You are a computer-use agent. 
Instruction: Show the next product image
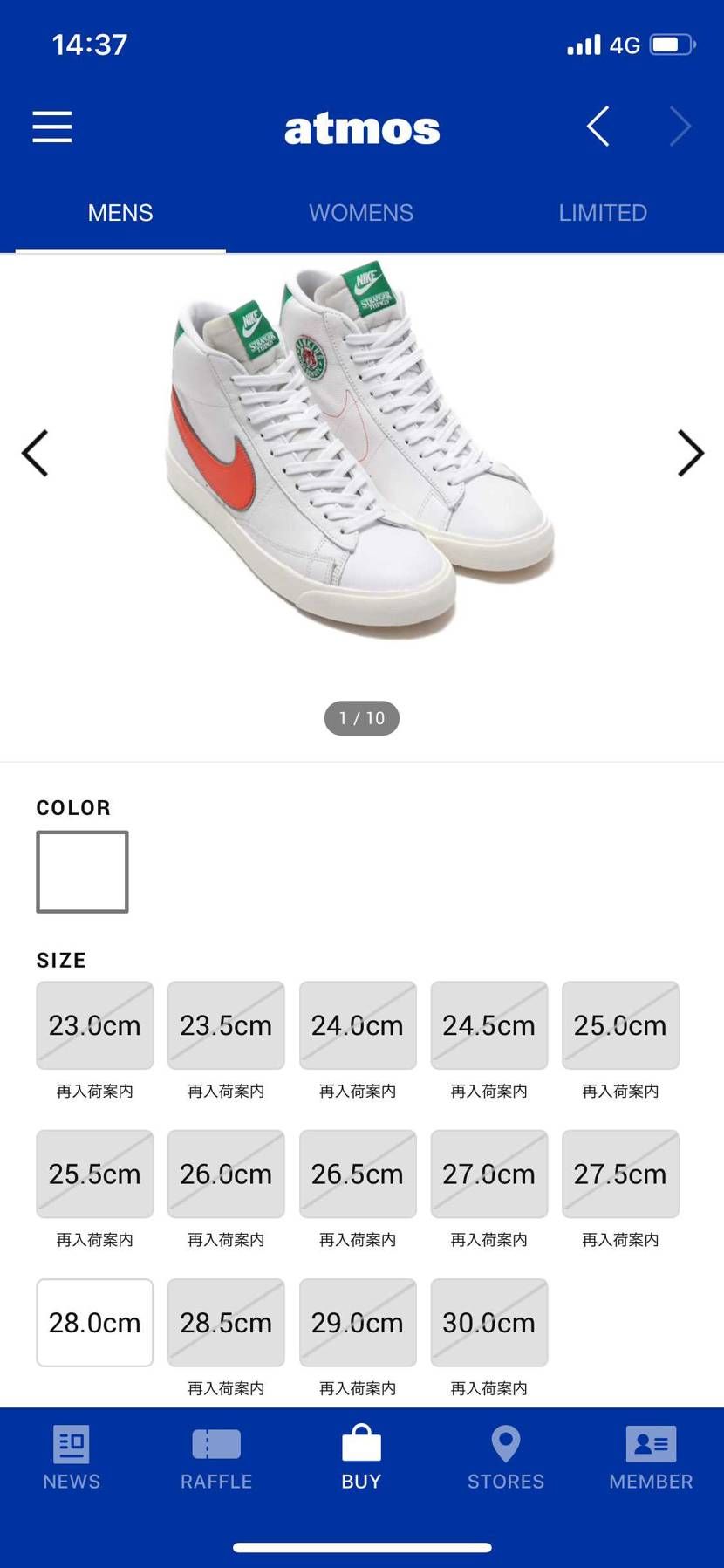coord(690,454)
